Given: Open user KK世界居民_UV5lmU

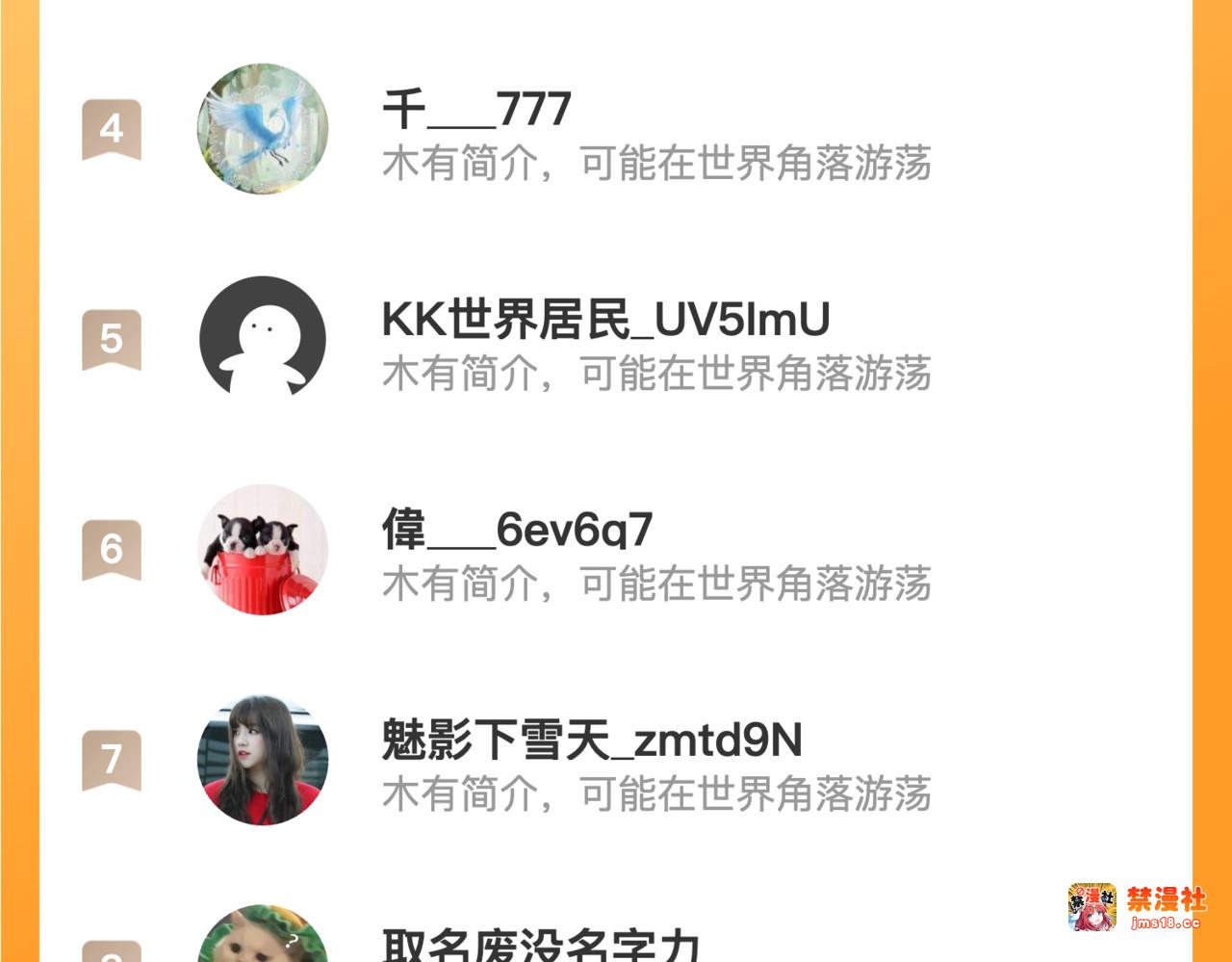Looking at the screenshot, I should pyautogui.click(x=604, y=320).
